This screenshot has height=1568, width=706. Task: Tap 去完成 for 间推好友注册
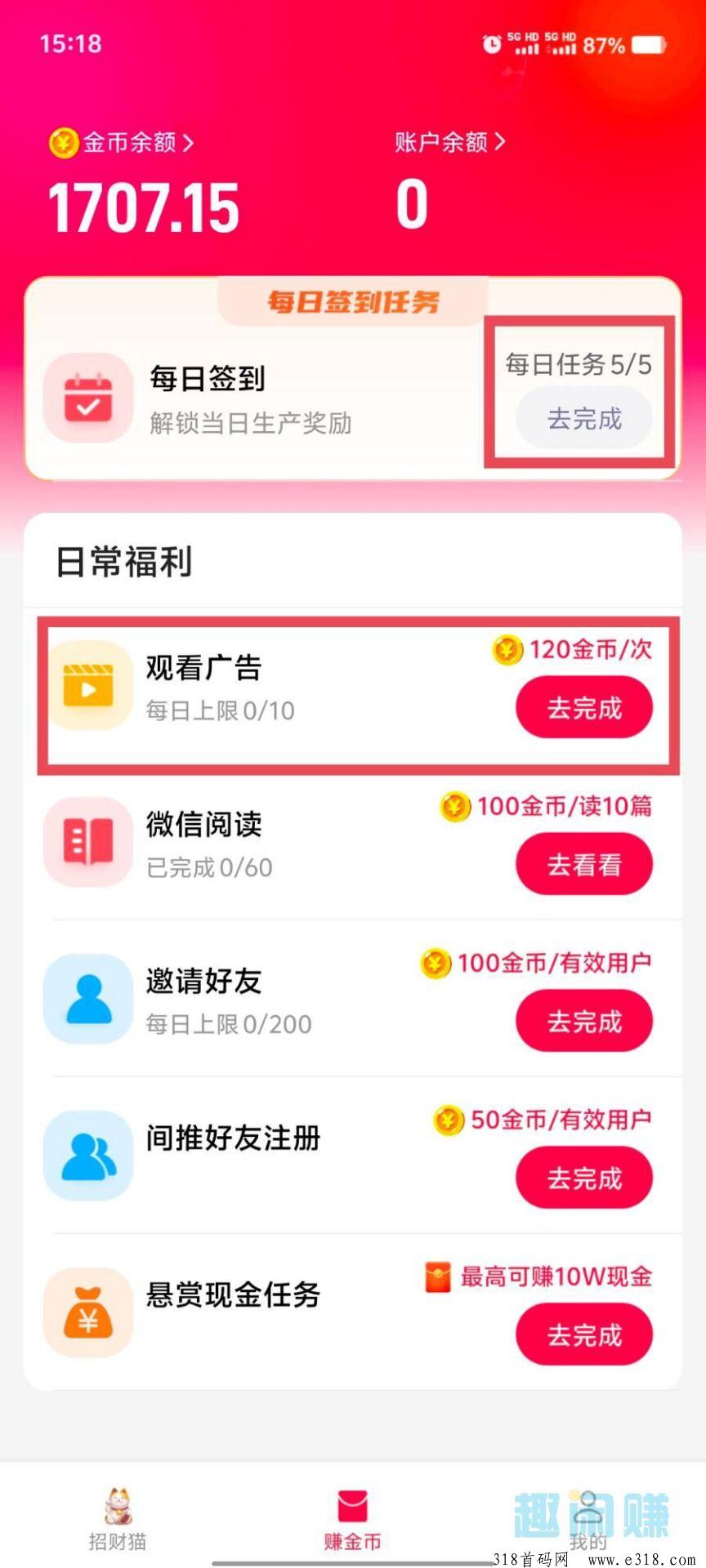pyautogui.click(x=583, y=1178)
